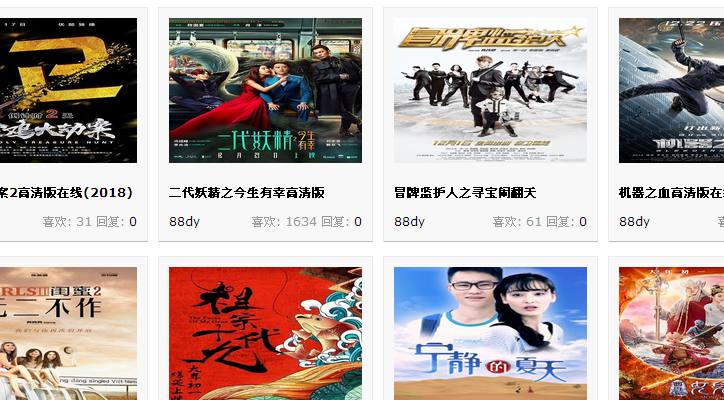Viewport: 724px width, 400px height.
Task: Tap the 88dy author under 冒牌监护人
Action: point(409,222)
